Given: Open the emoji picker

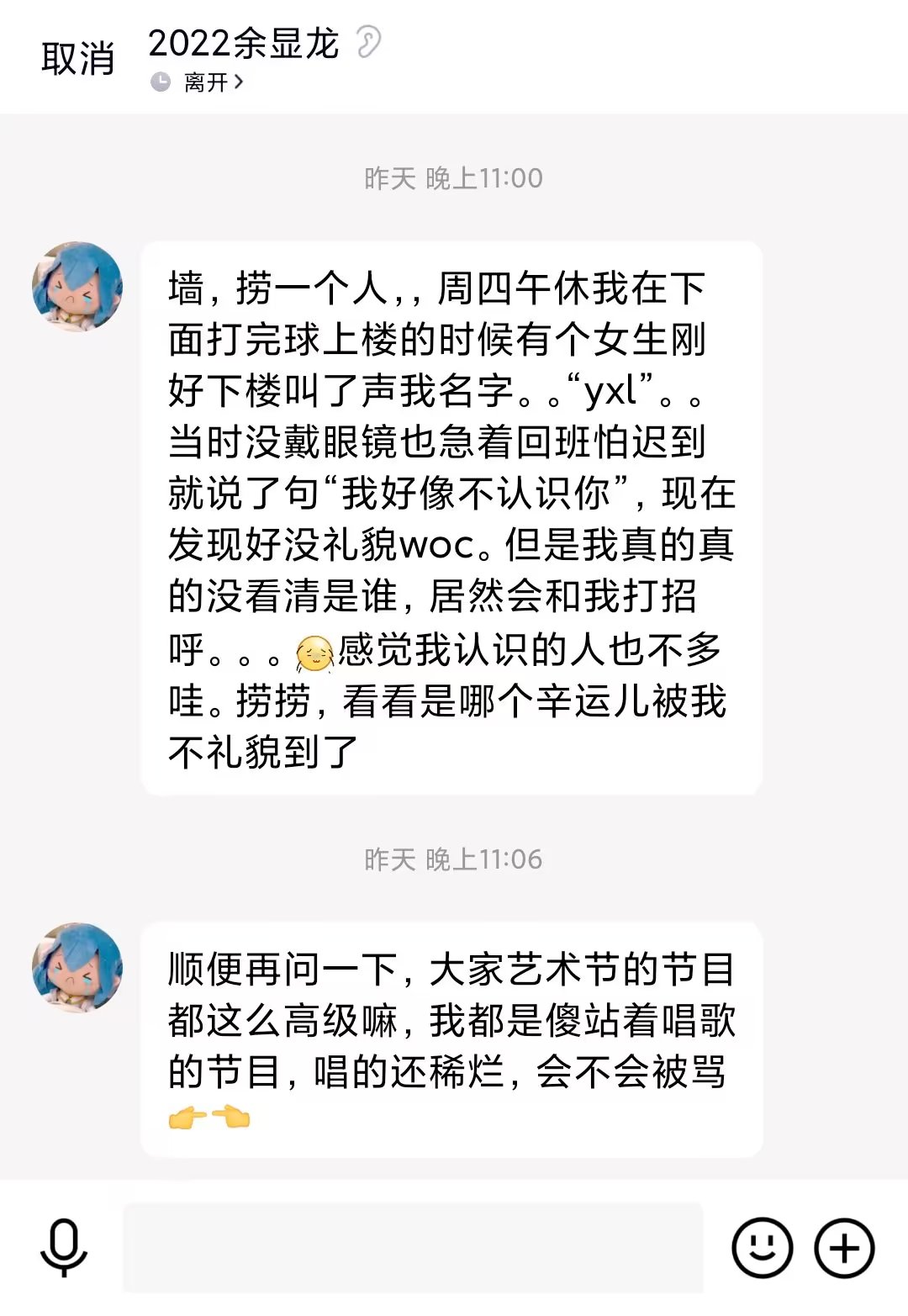Looking at the screenshot, I should pyautogui.click(x=762, y=1248).
